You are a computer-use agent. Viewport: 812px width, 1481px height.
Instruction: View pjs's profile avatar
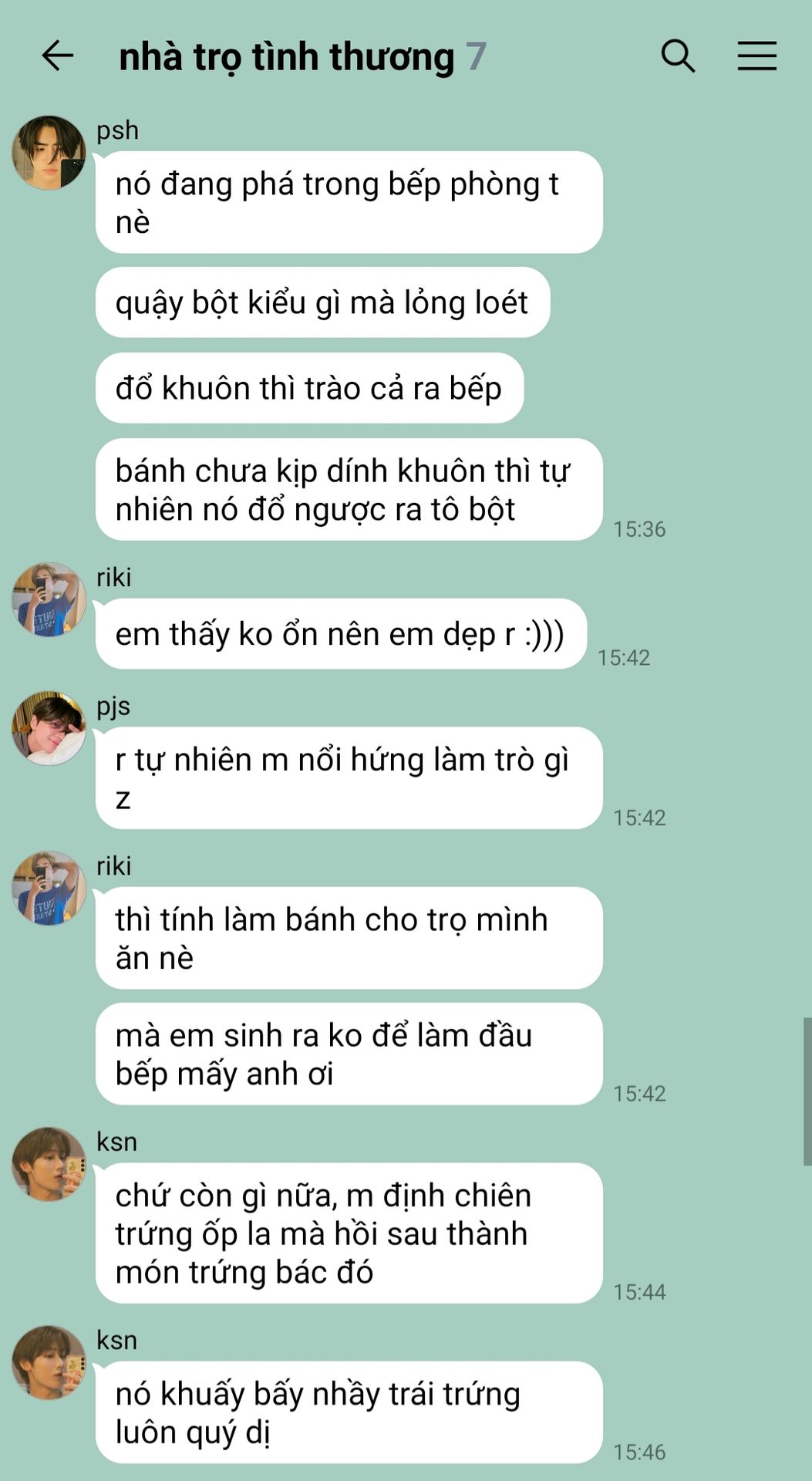coord(49,728)
